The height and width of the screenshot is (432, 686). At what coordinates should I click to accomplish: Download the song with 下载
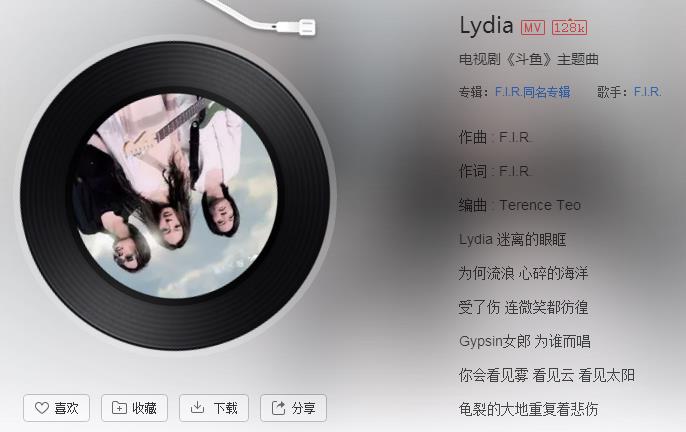(x=214, y=408)
